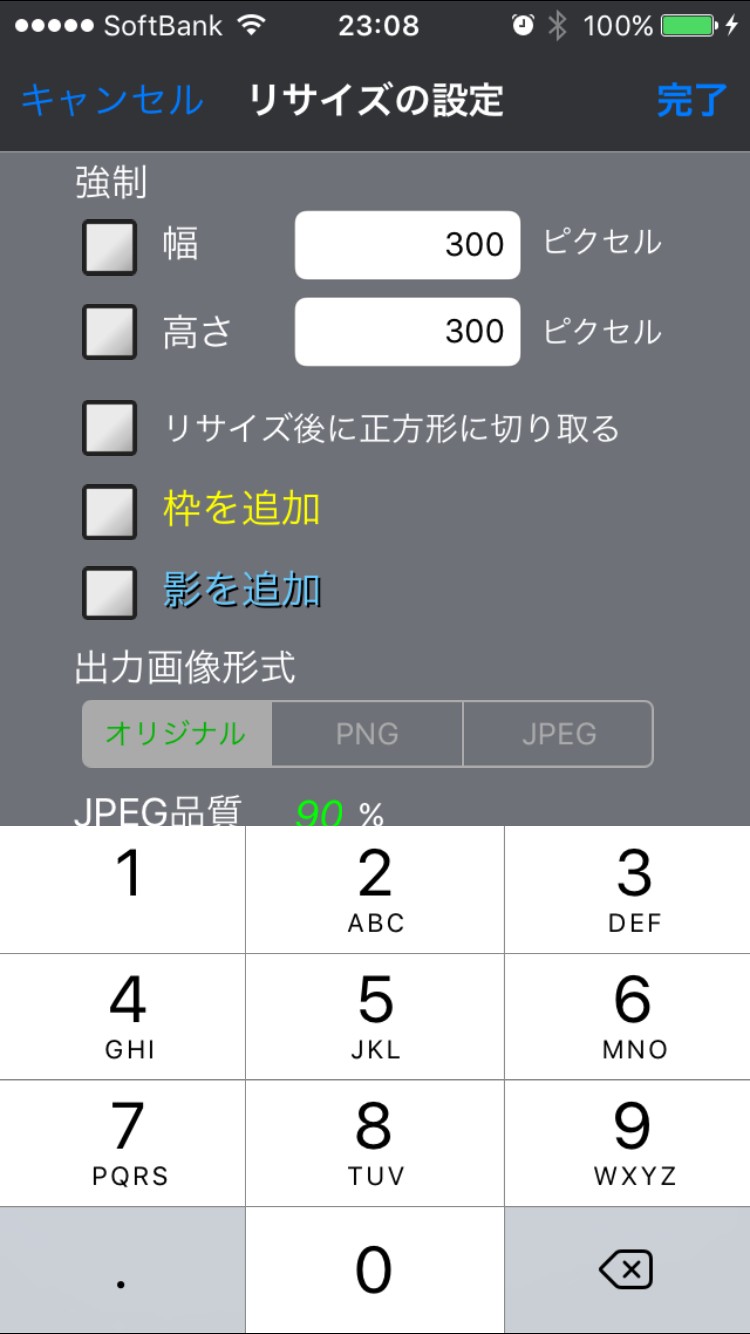Tap the backspace key on keypad

coord(626,1270)
